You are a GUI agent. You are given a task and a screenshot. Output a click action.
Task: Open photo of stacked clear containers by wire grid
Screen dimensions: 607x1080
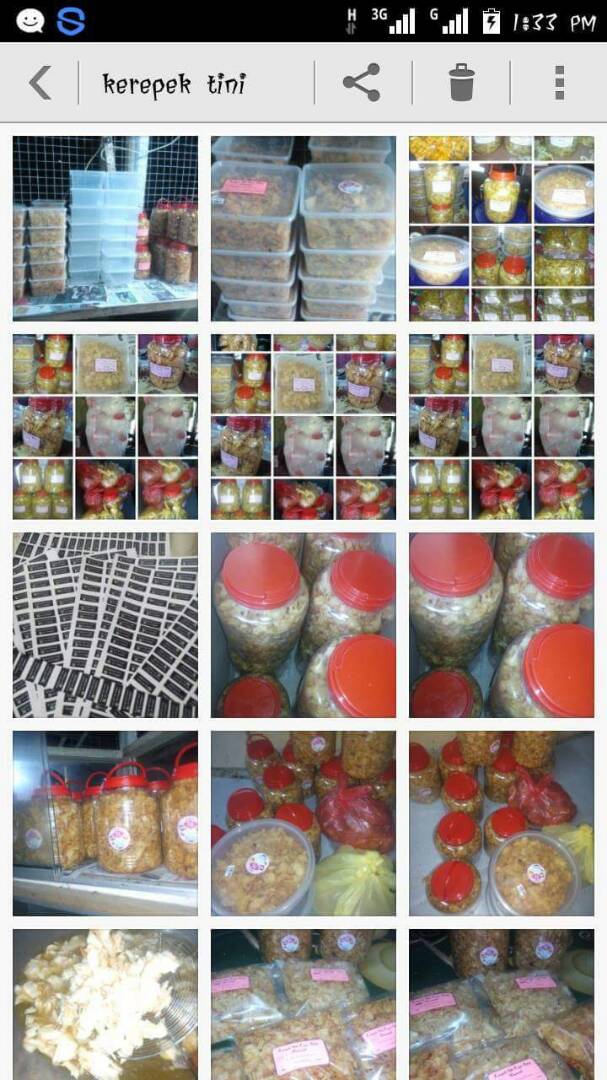[105, 228]
